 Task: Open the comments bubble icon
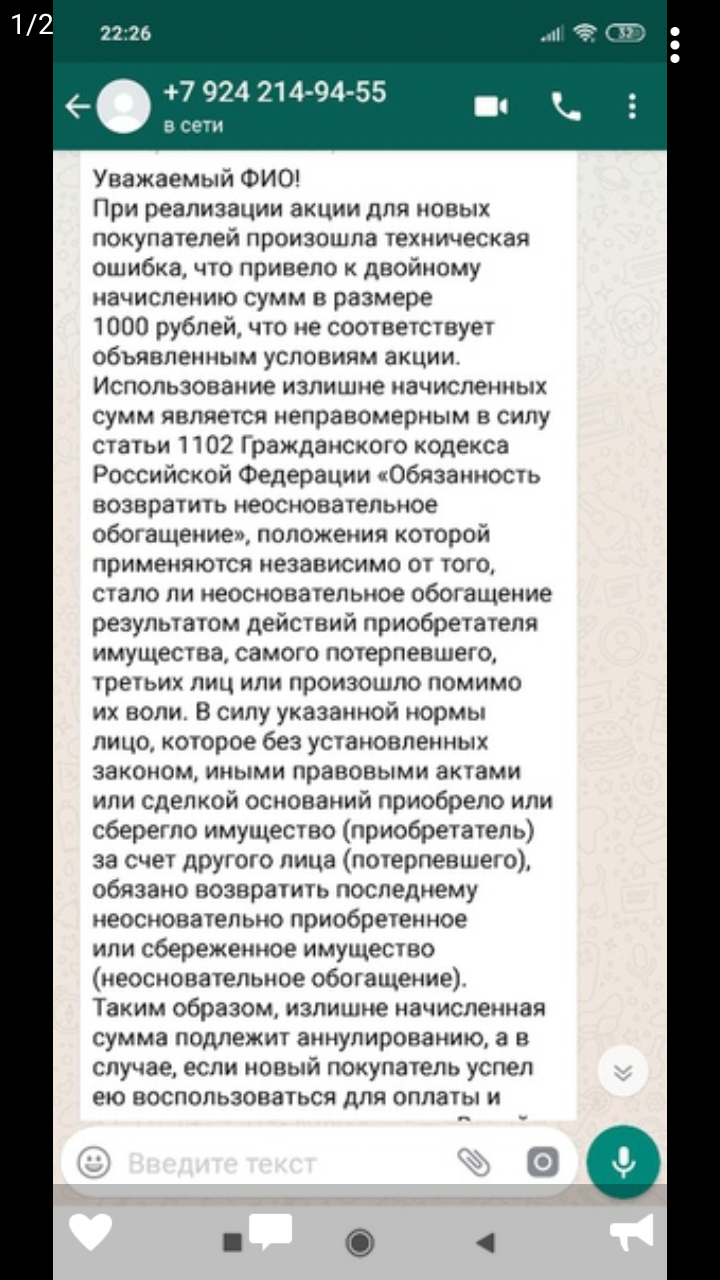tap(270, 1231)
